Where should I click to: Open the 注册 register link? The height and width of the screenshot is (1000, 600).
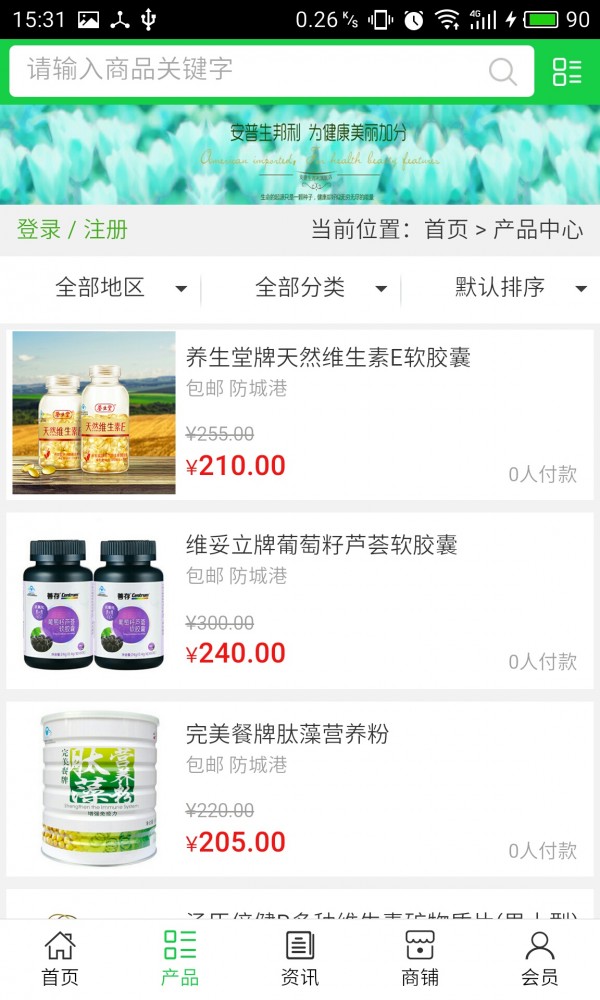click(x=106, y=229)
